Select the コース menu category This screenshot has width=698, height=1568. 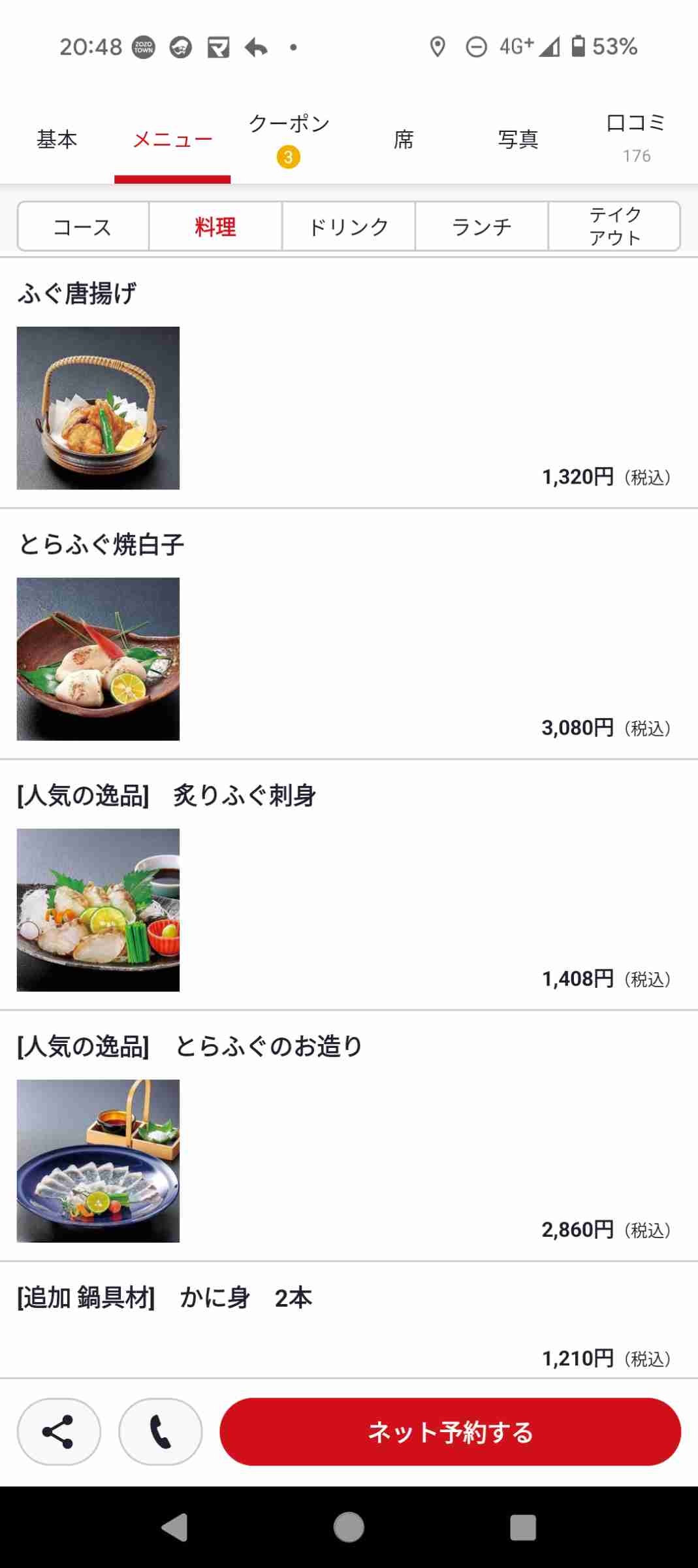(83, 227)
